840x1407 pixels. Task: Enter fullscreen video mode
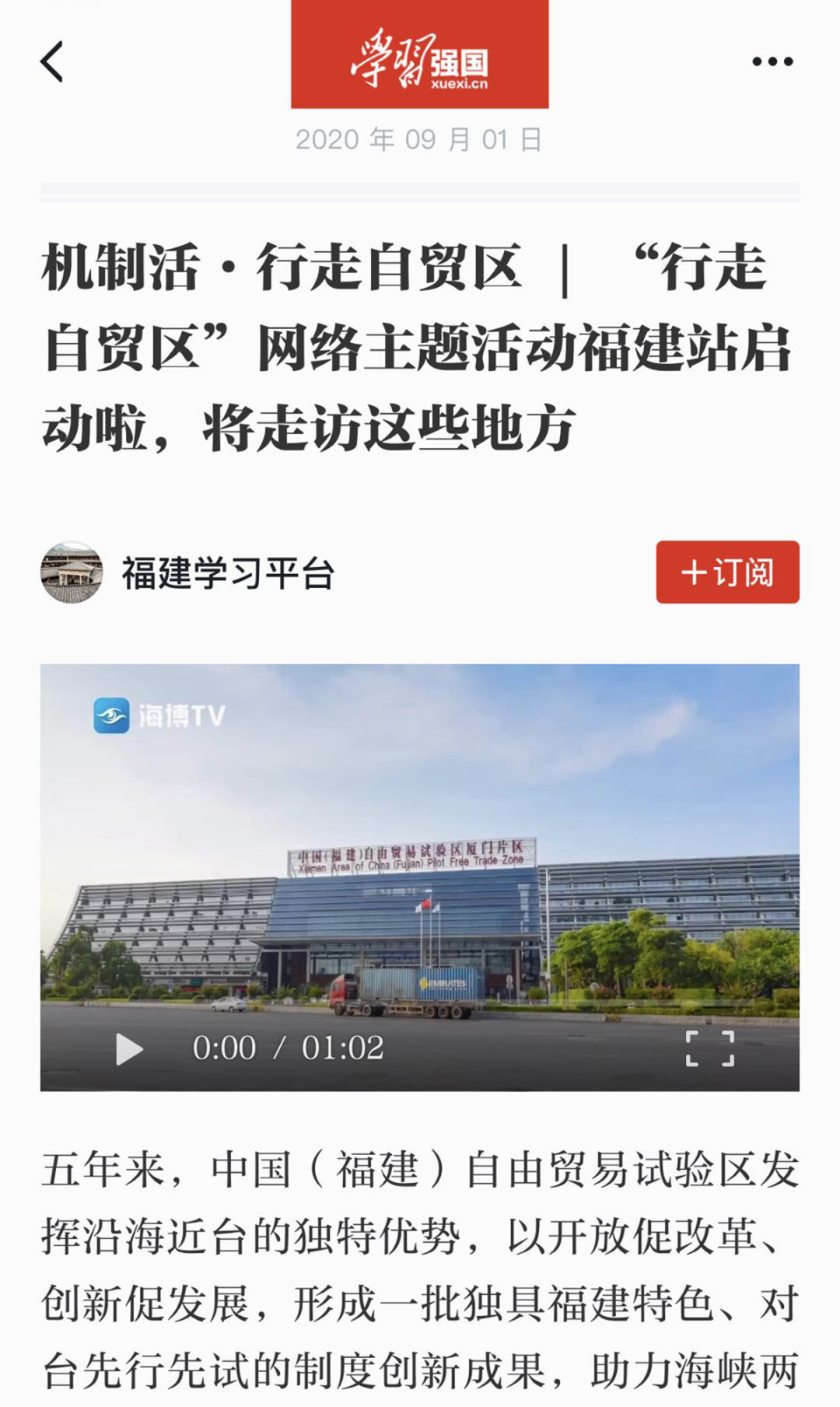click(709, 1048)
